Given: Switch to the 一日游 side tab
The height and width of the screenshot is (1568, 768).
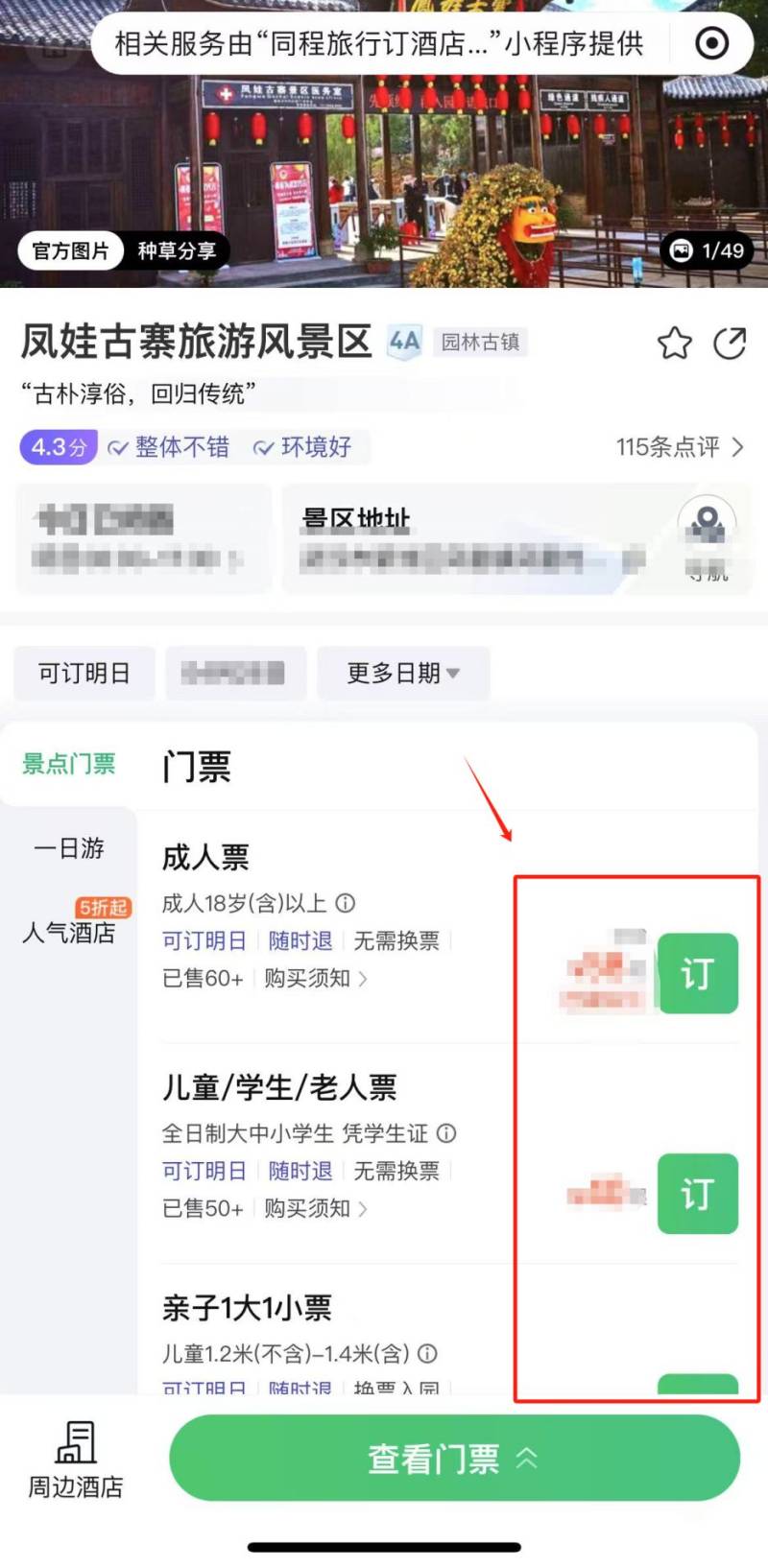Looking at the screenshot, I should 69,848.
